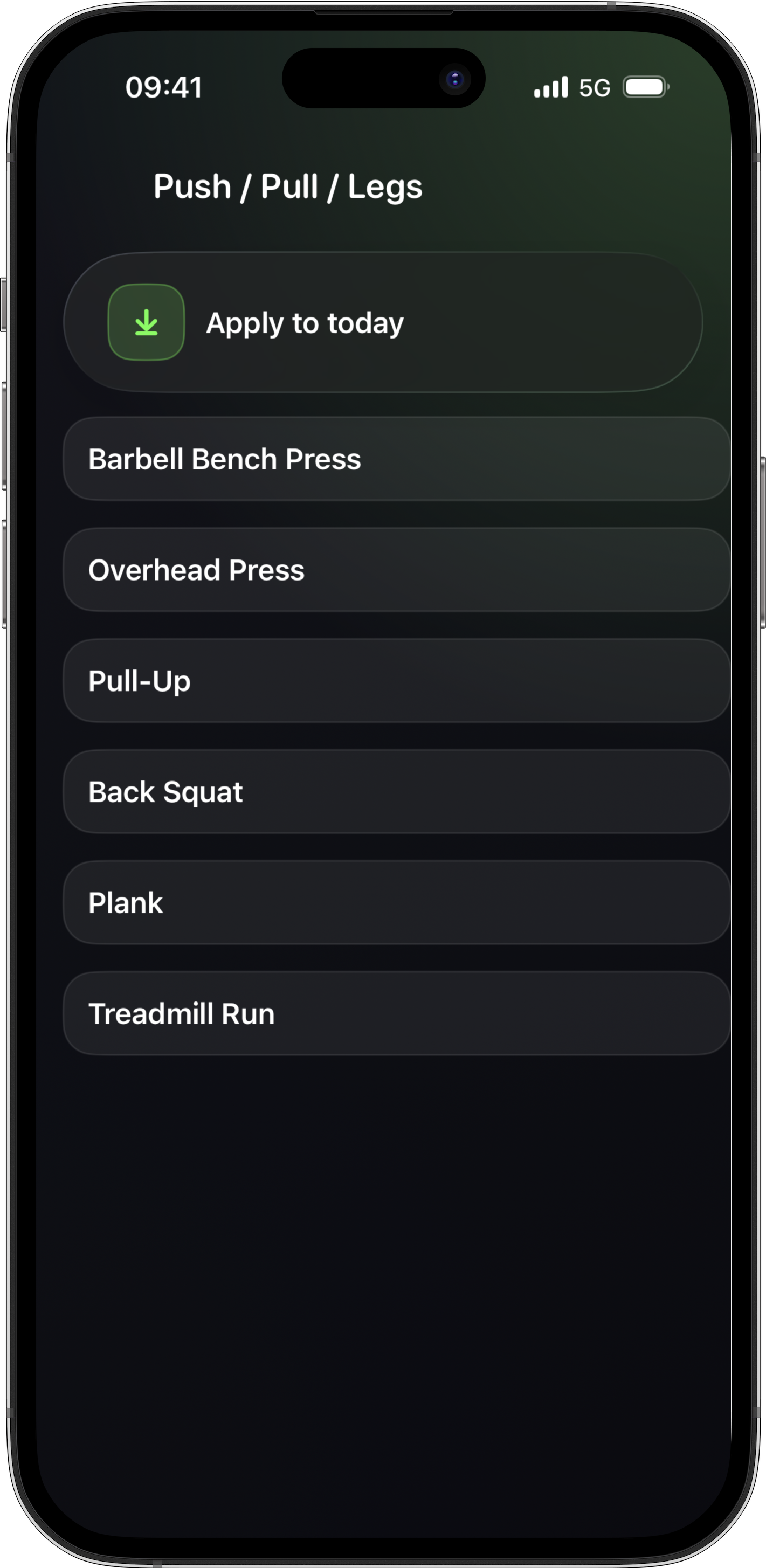Open the Treadmill Run exercise
This screenshot has width=766, height=1568.
396,1013
